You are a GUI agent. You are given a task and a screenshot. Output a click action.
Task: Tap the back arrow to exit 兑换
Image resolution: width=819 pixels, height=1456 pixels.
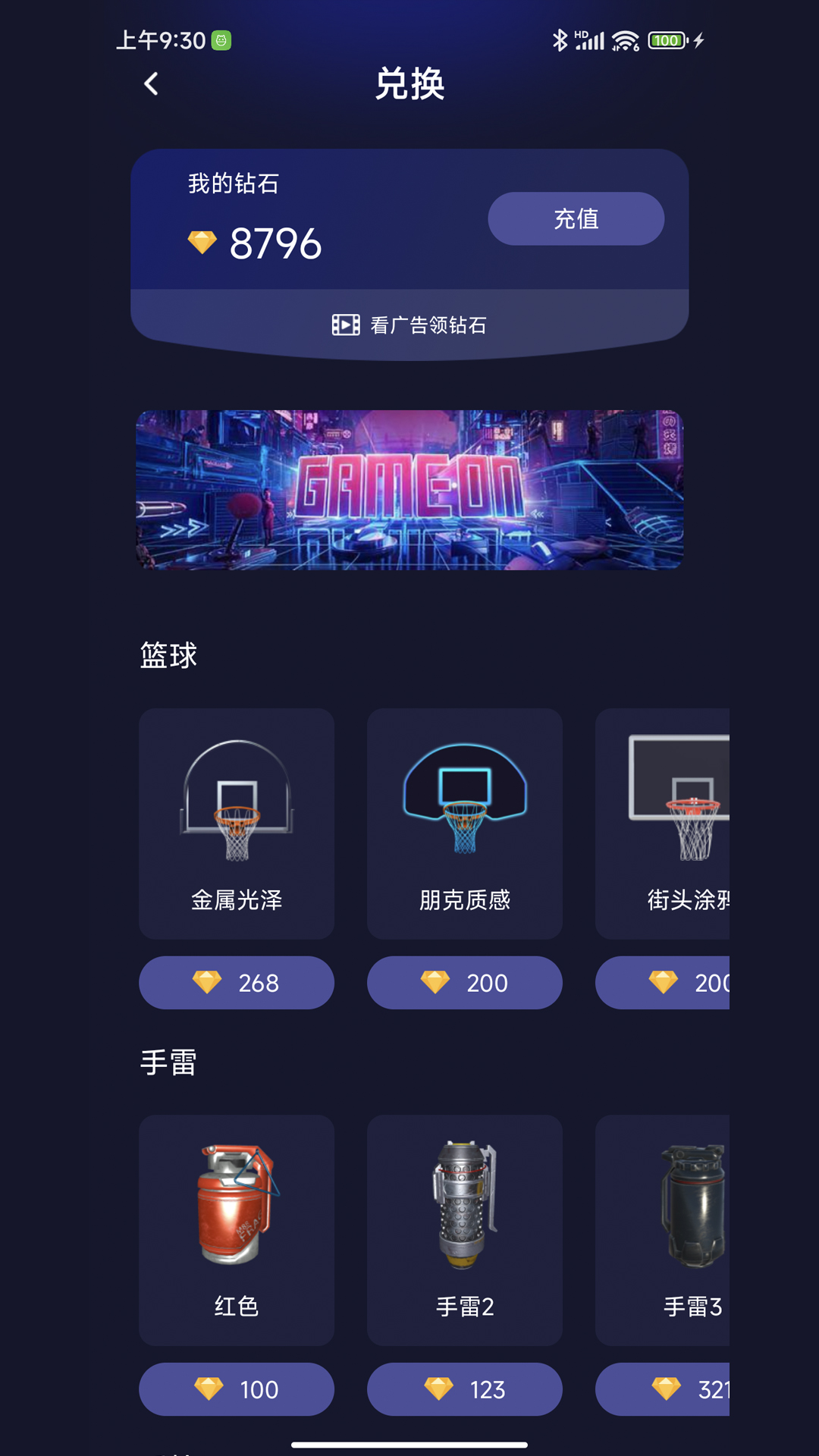point(151,83)
